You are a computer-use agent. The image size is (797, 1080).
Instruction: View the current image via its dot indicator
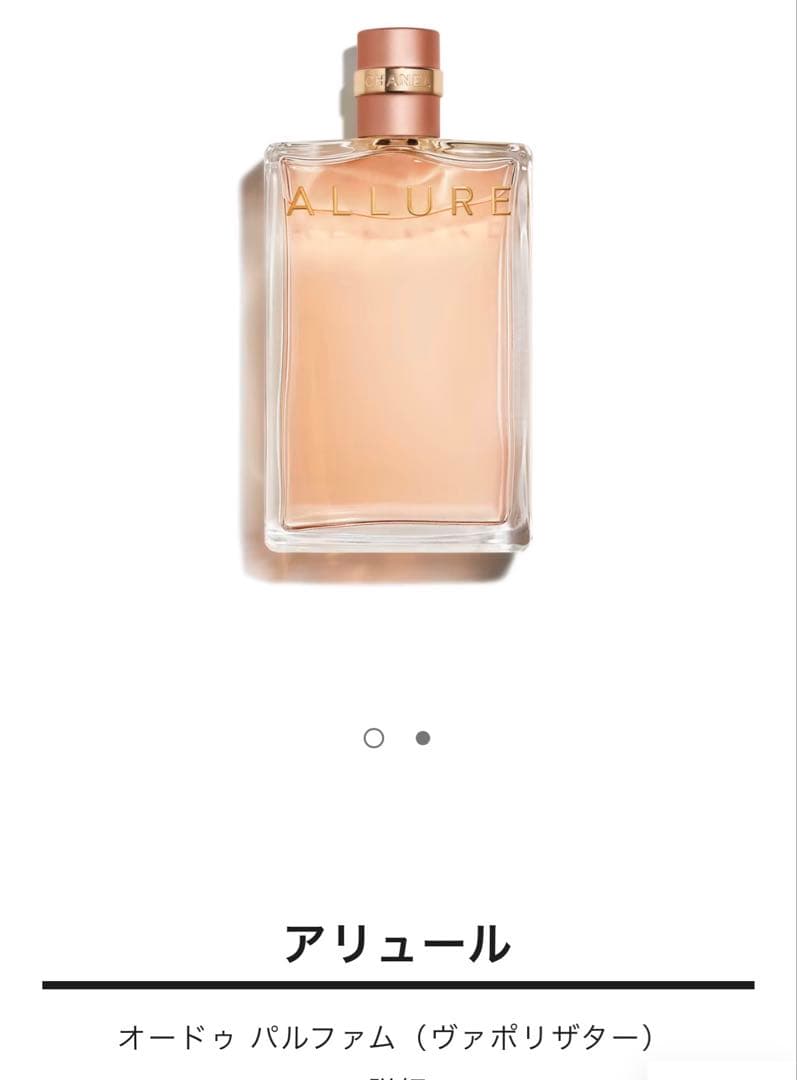[424, 740]
